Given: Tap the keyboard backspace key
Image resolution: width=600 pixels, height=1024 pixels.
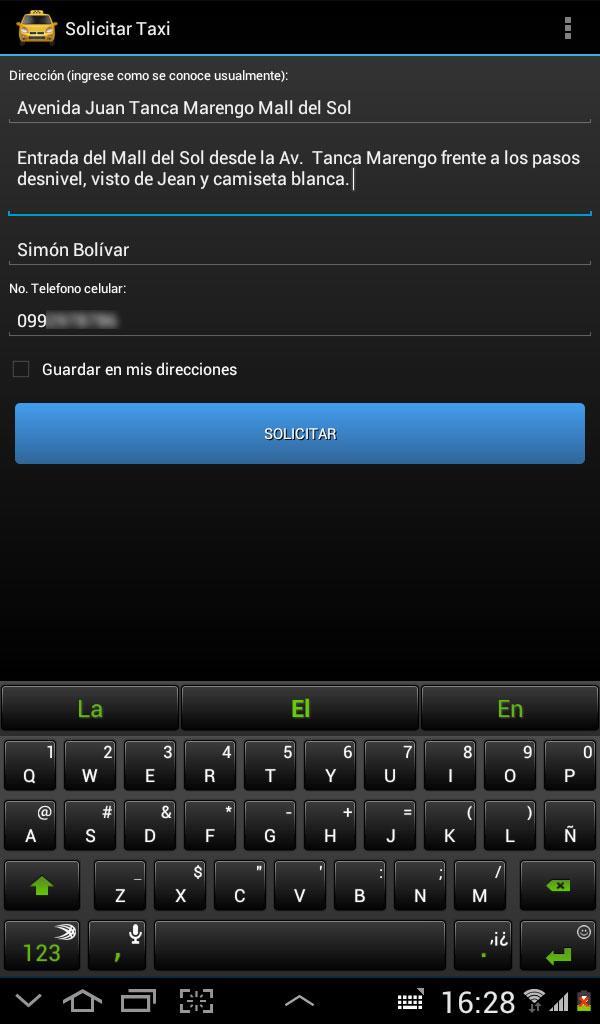Looking at the screenshot, I should point(558,886).
